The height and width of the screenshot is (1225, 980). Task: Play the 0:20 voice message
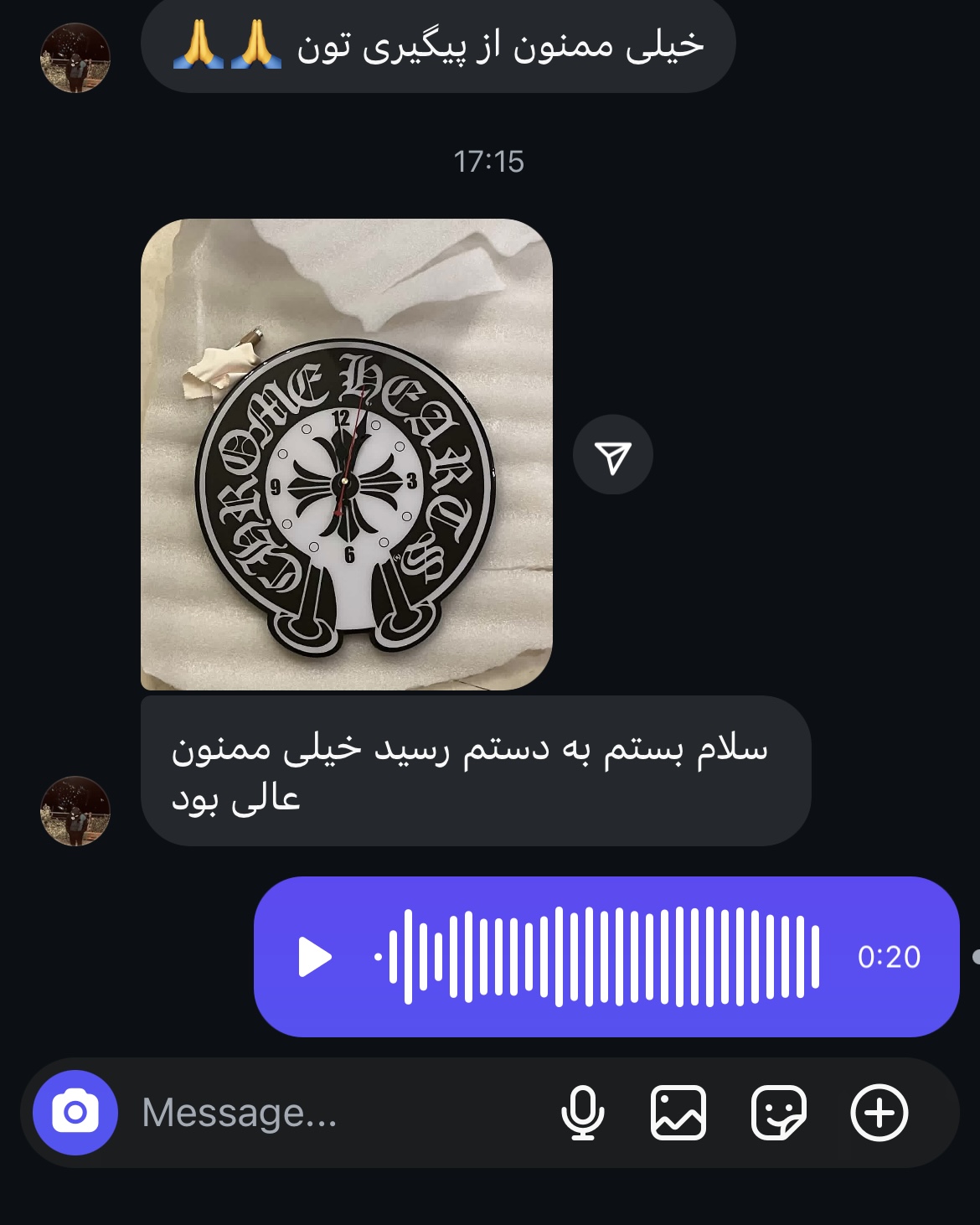coord(315,957)
